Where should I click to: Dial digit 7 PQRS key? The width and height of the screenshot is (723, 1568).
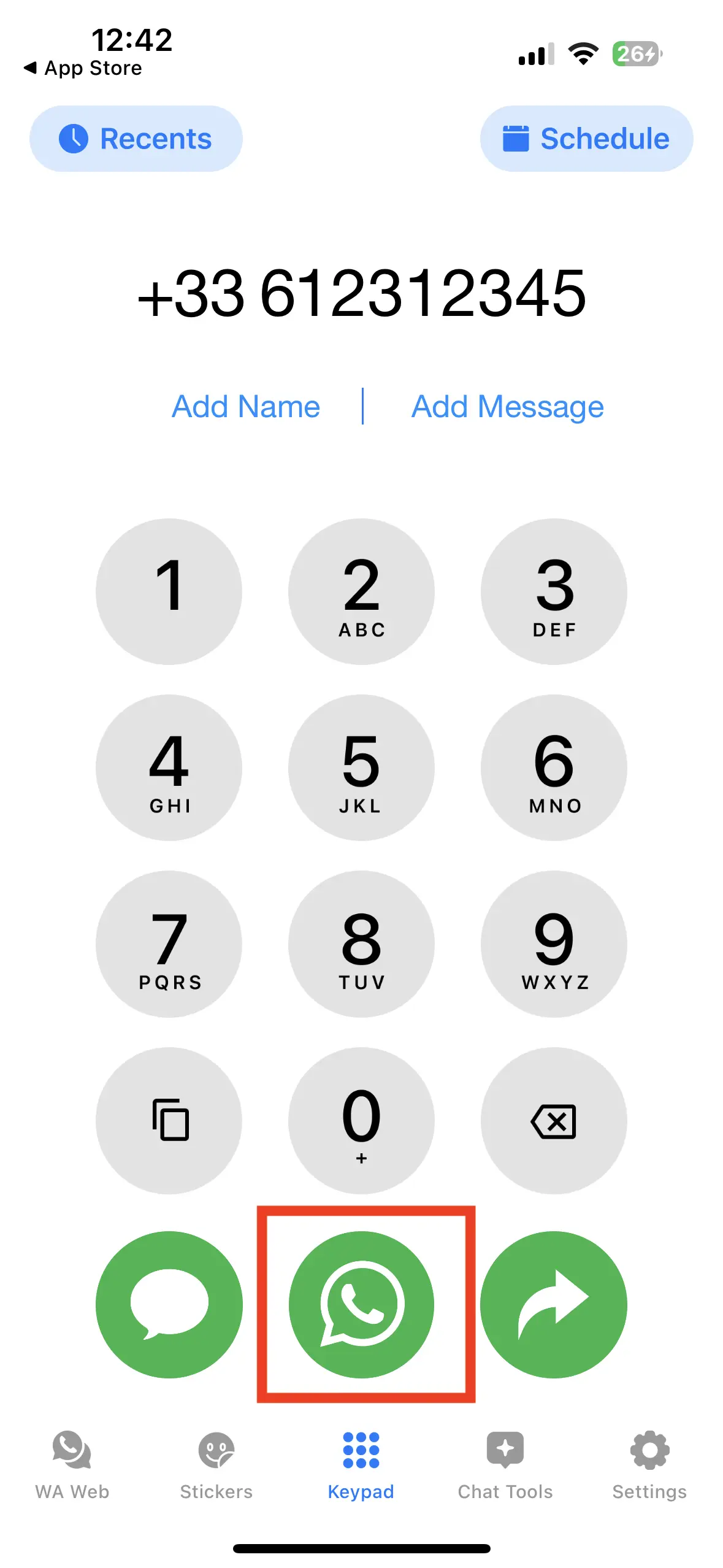coord(169,943)
